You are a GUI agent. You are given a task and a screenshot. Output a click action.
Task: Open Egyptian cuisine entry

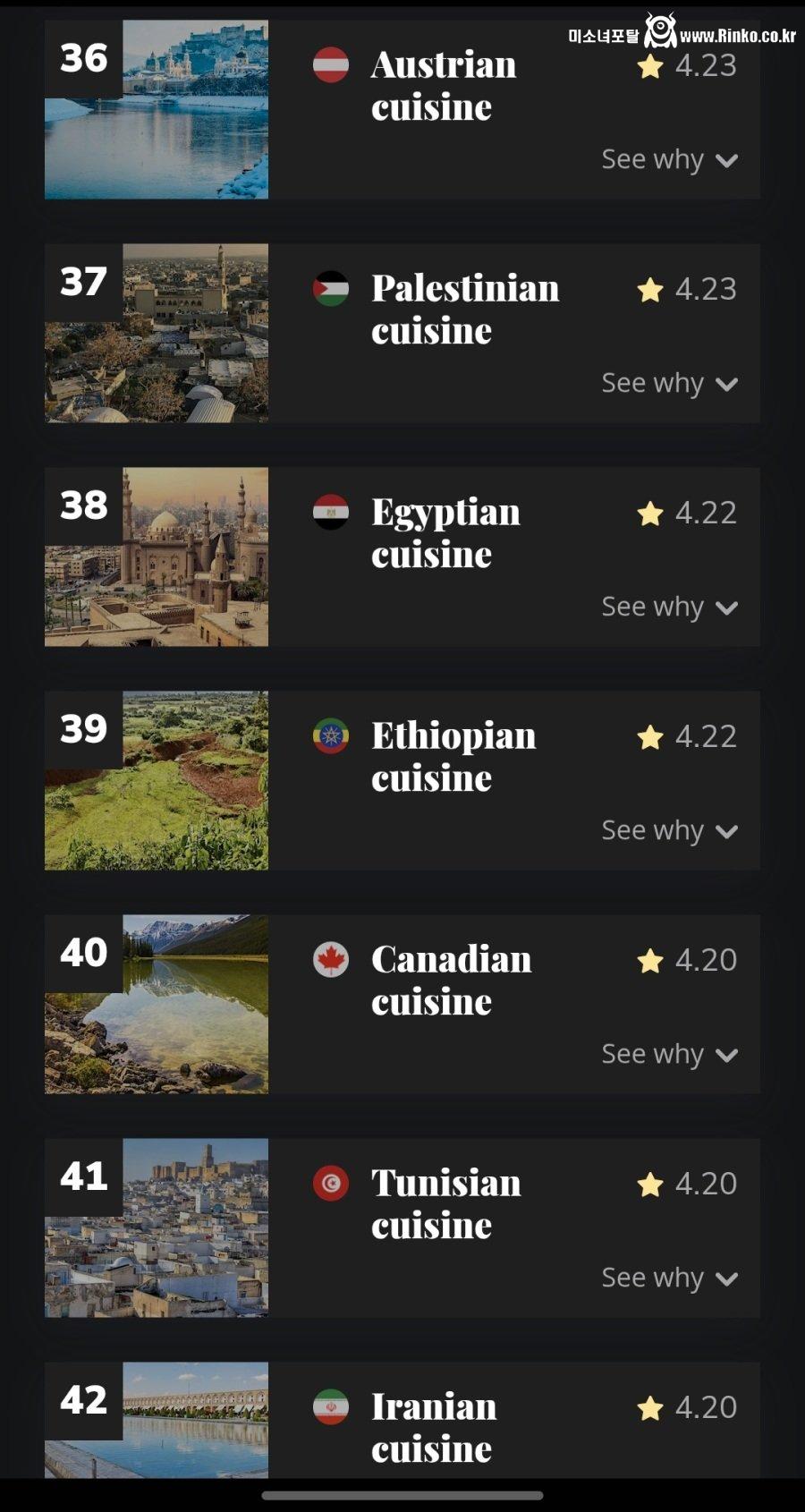[445, 533]
